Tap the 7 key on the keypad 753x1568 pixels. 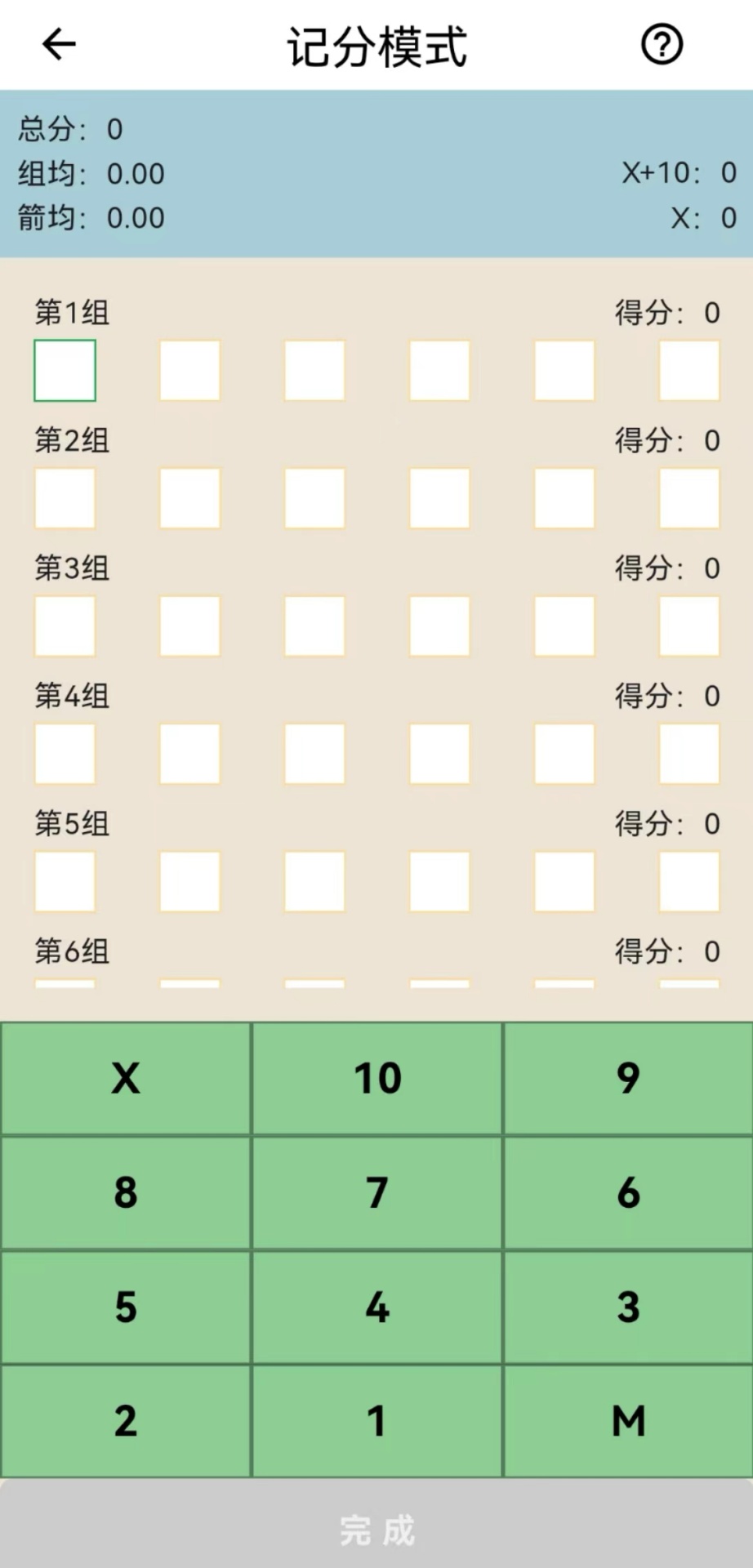coord(376,1192)
